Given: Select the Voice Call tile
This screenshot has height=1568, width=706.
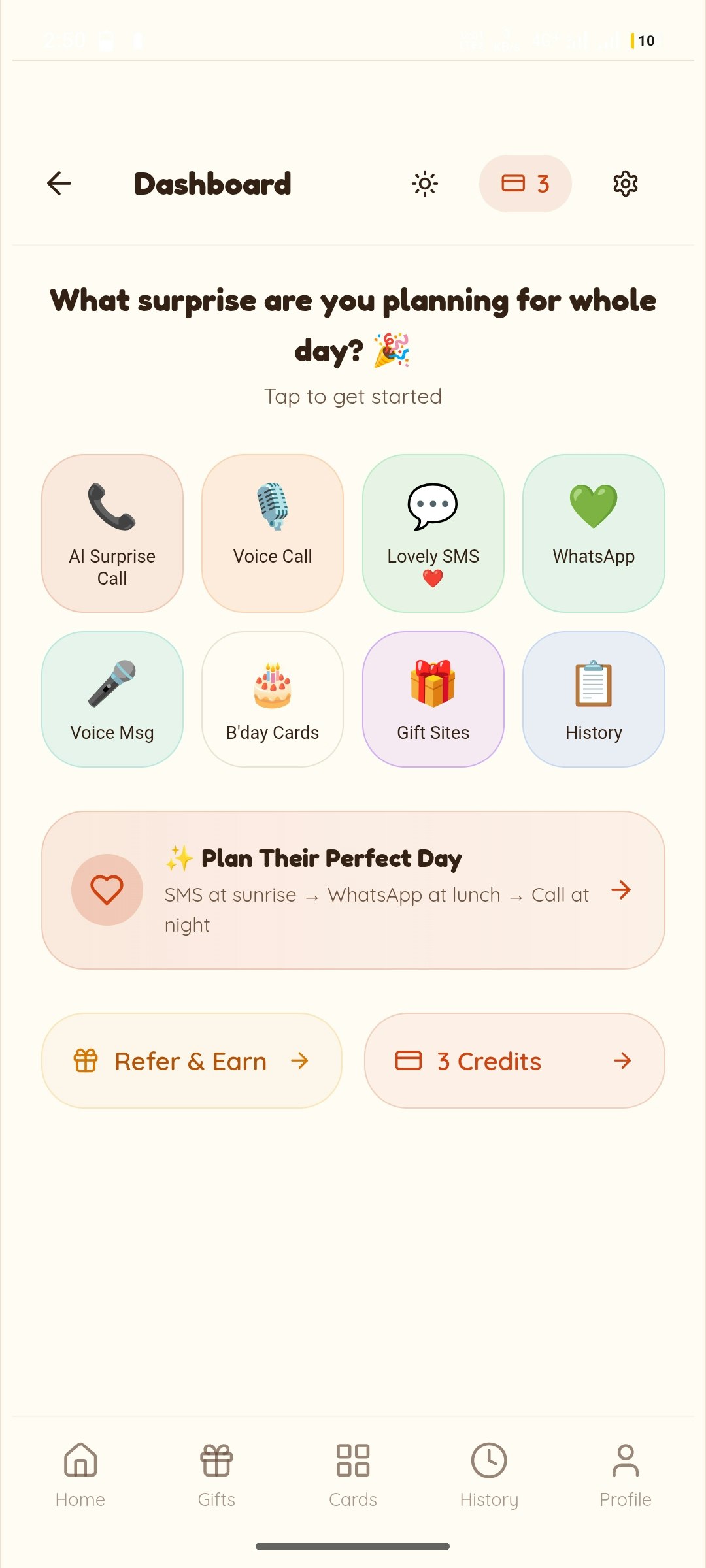Looking at the screenshot, I should [x=273, y=533].
